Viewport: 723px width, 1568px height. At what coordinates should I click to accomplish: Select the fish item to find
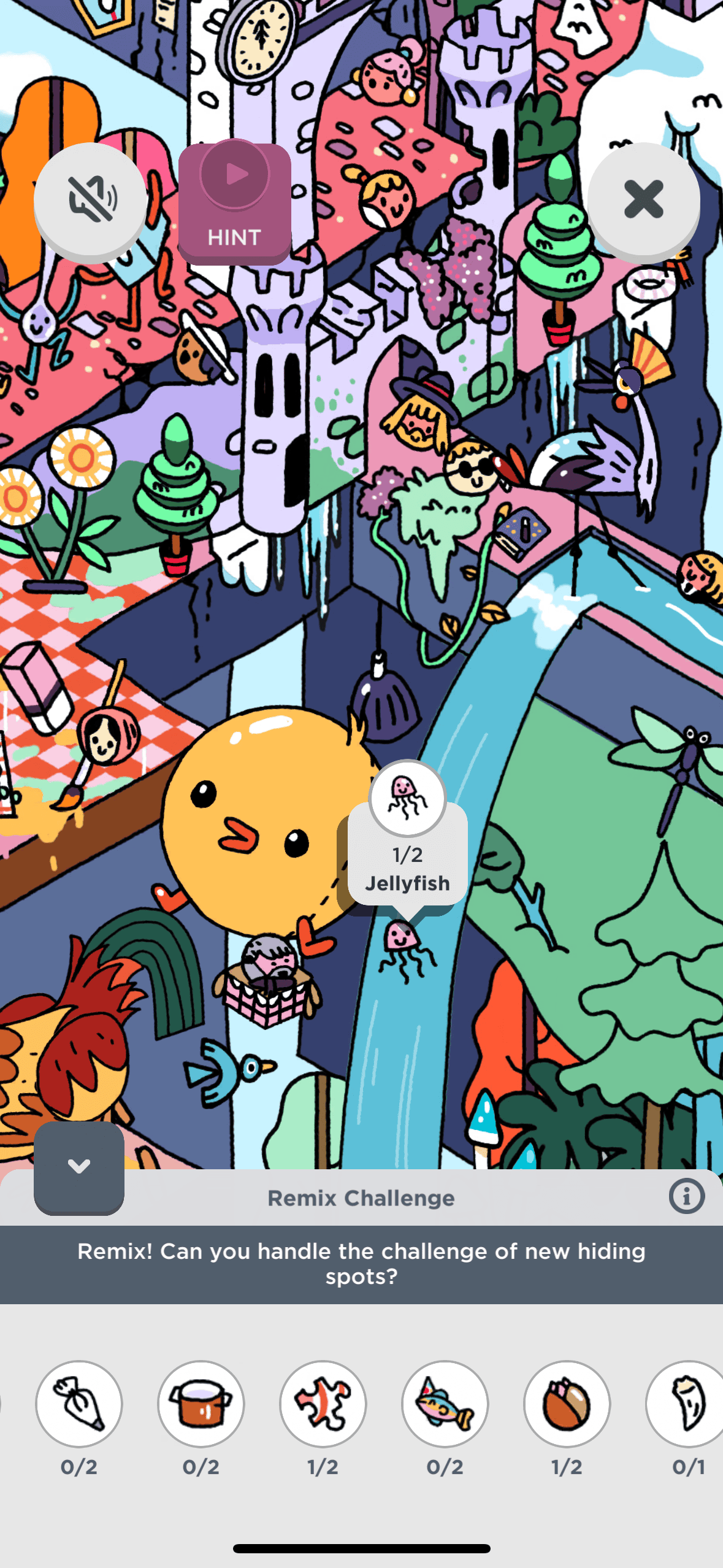click(x=445, y=1404)
